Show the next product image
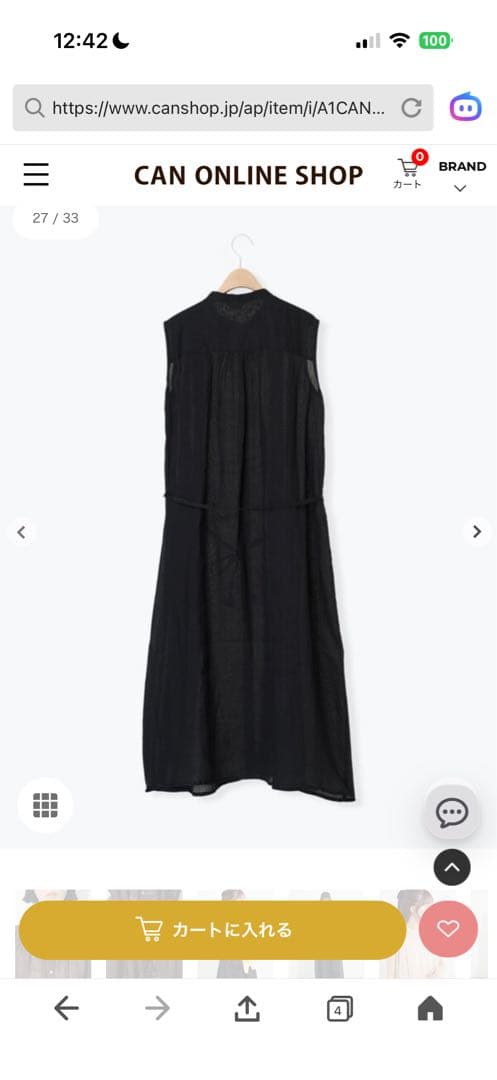The width and height of the screenshot is (497, 1080). (x=476, y=532)
